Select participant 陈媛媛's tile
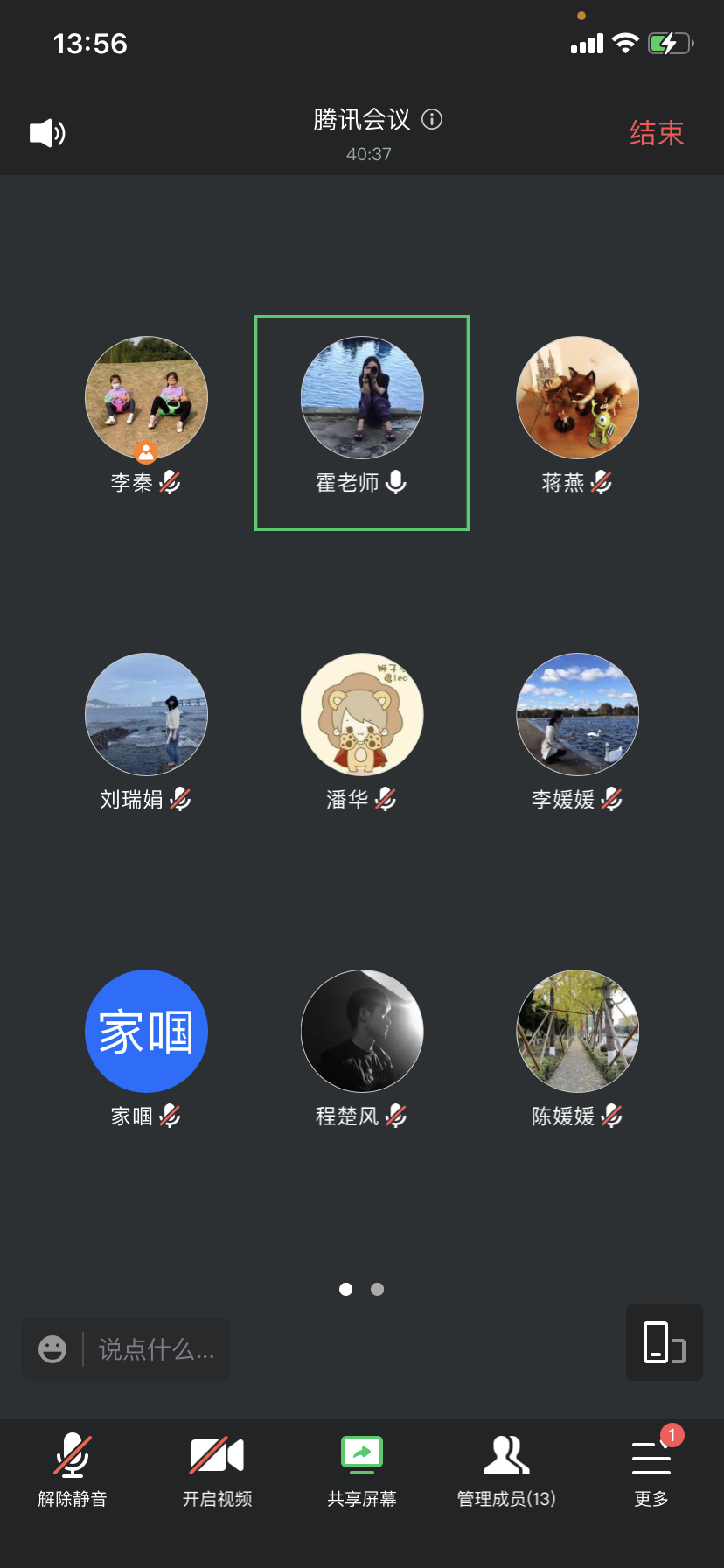 578,1032
